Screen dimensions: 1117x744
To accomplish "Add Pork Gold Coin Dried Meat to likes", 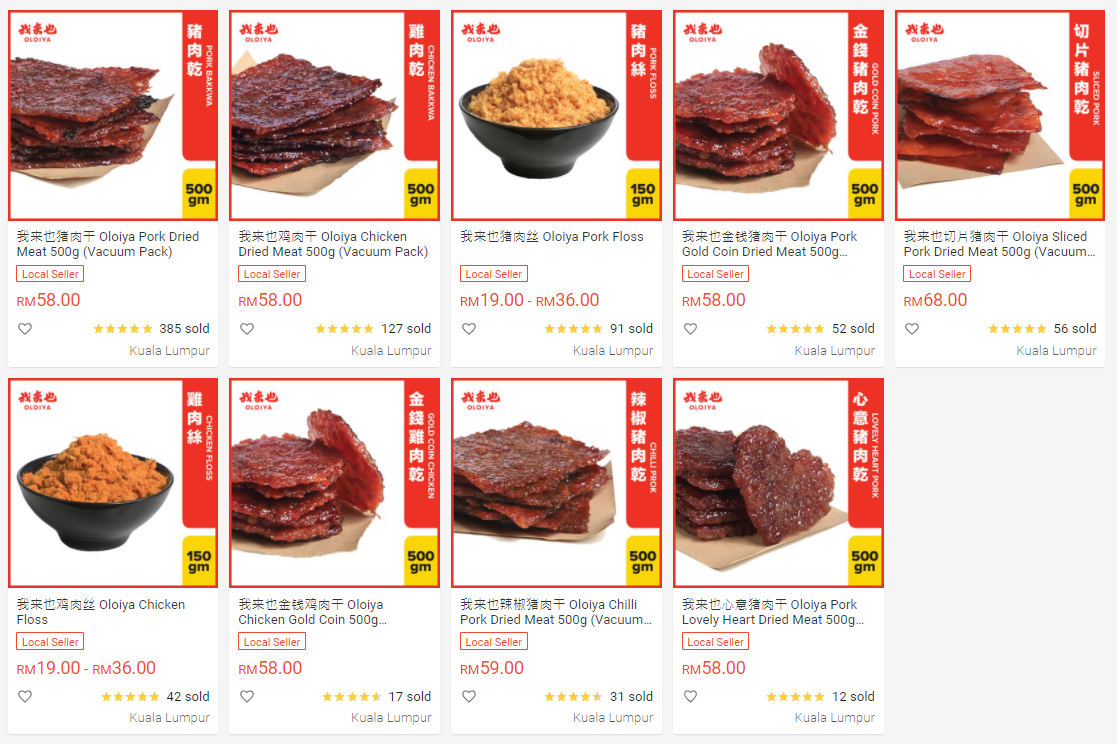I will [x=691, y=329].
